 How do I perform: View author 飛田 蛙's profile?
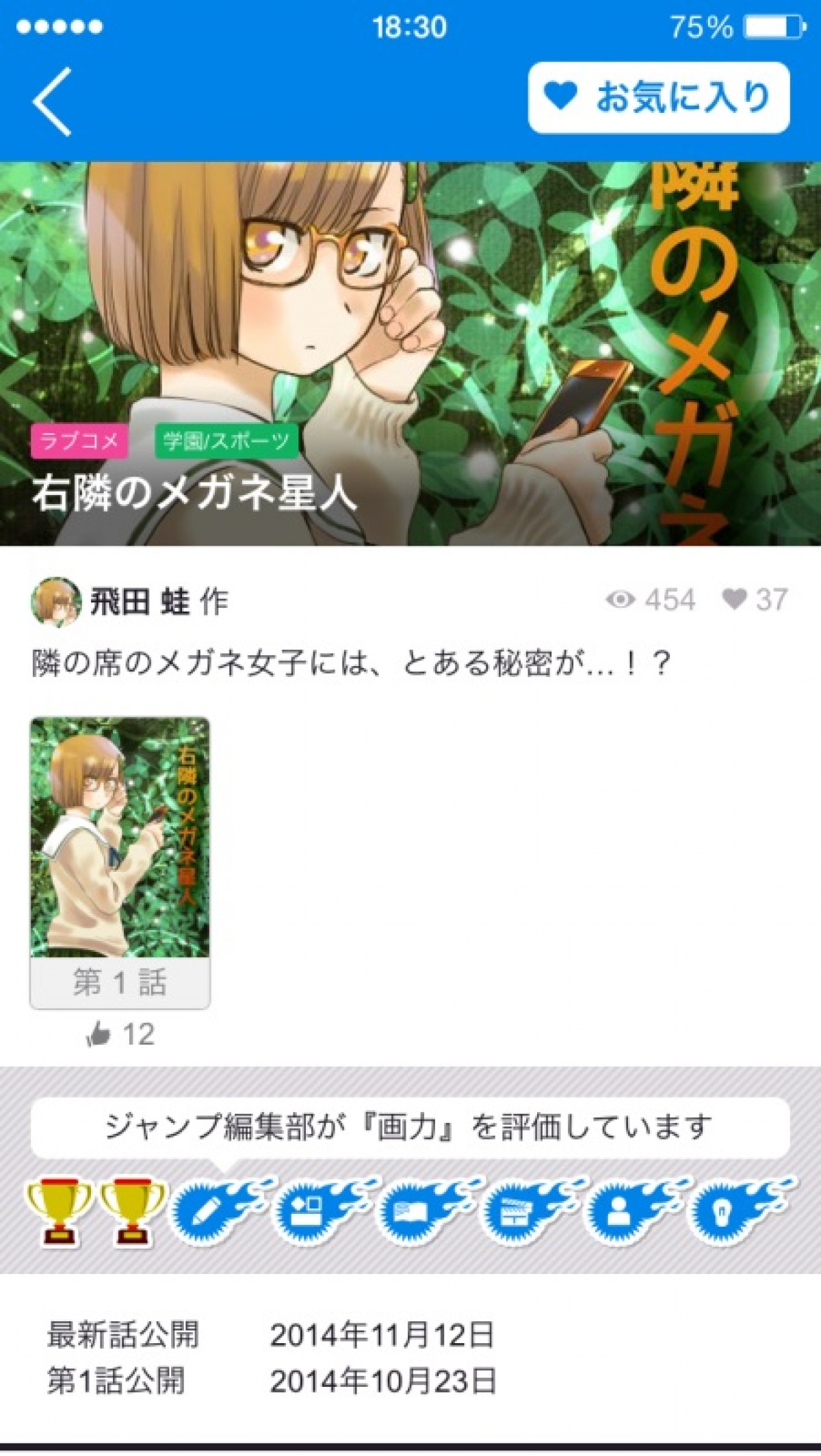coord(130,601)
